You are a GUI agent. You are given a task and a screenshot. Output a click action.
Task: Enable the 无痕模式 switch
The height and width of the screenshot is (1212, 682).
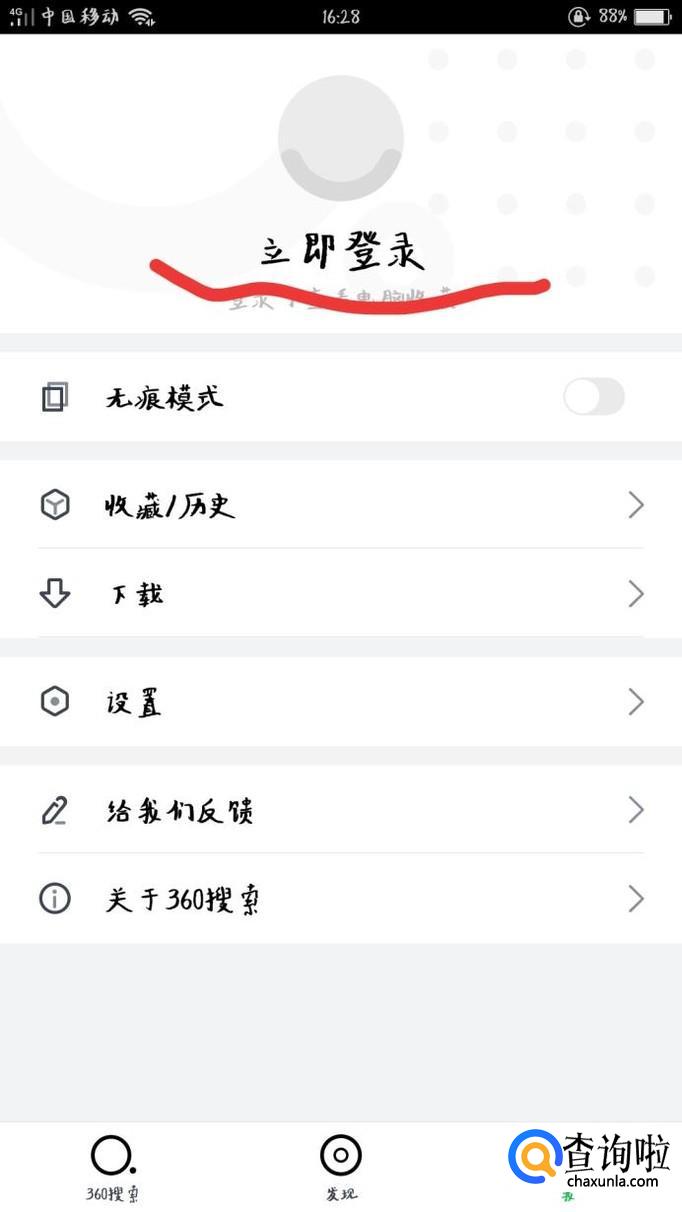[x=593, y=397]
